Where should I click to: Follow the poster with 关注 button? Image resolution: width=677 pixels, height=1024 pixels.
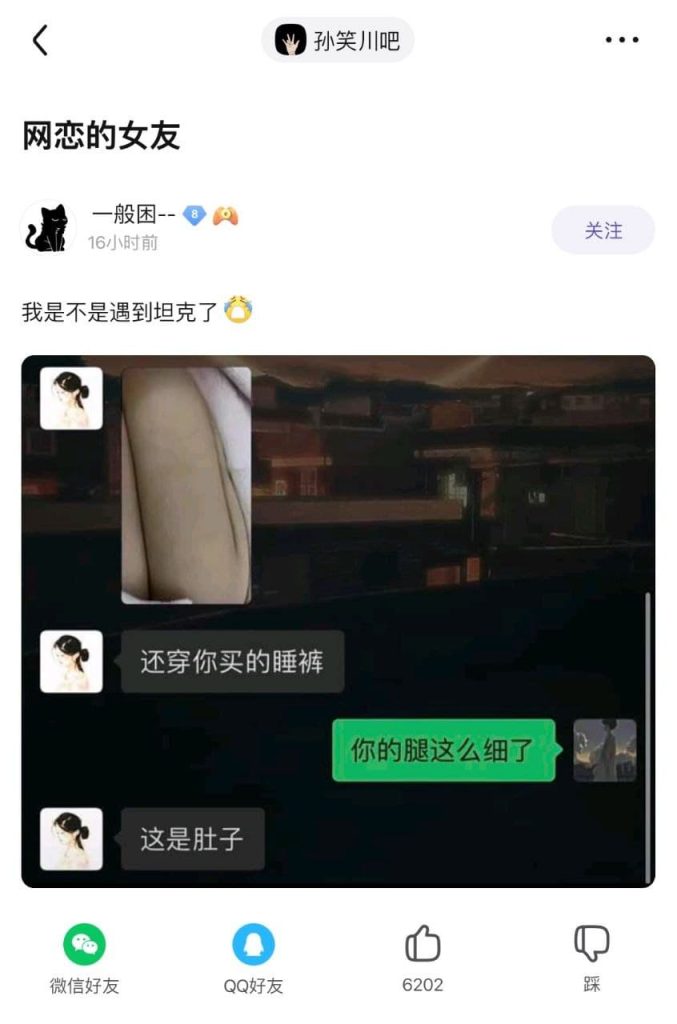pyautogui.click(x=603, y=231)
